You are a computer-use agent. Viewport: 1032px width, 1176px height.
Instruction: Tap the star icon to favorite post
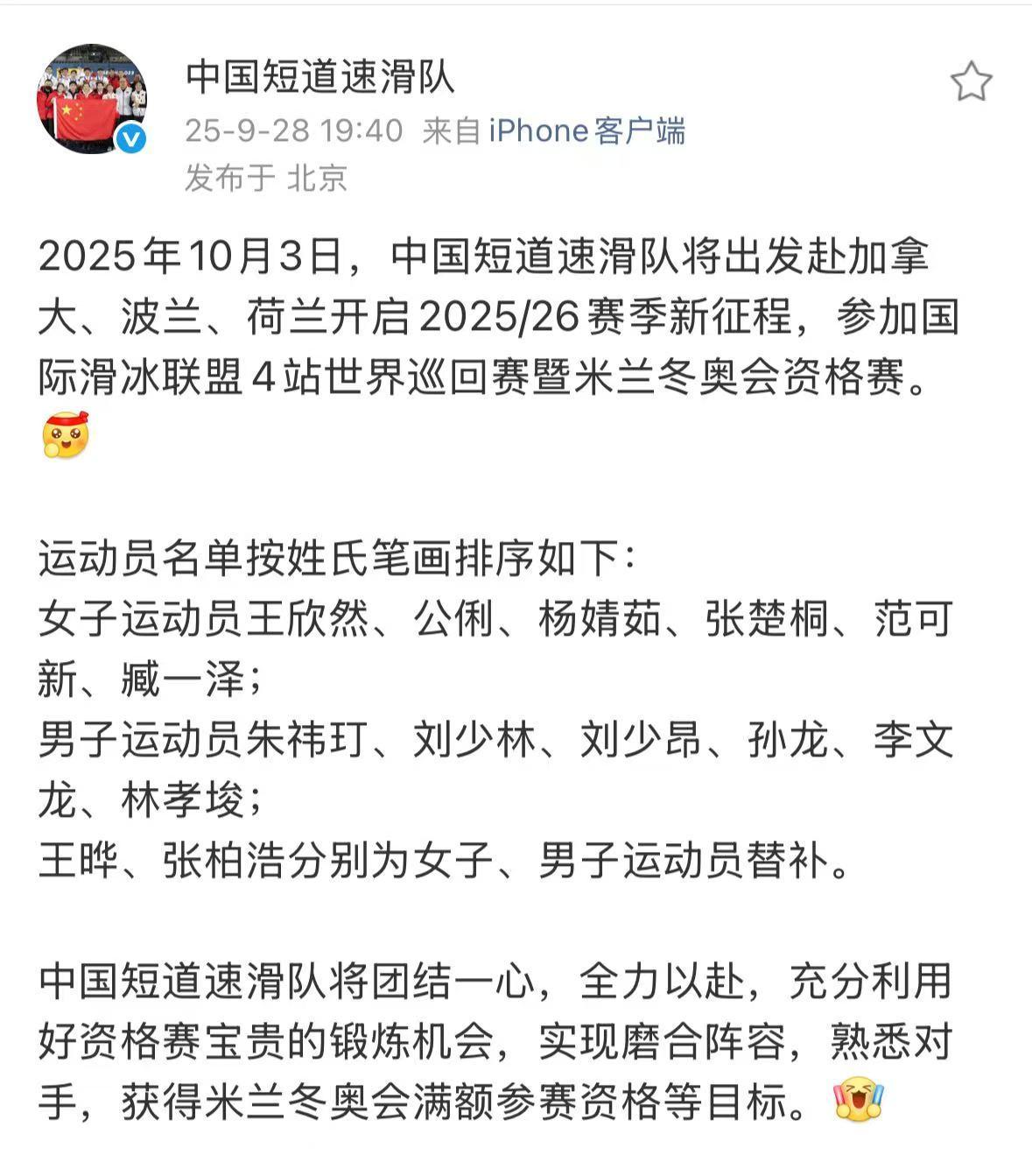(971, 82)
